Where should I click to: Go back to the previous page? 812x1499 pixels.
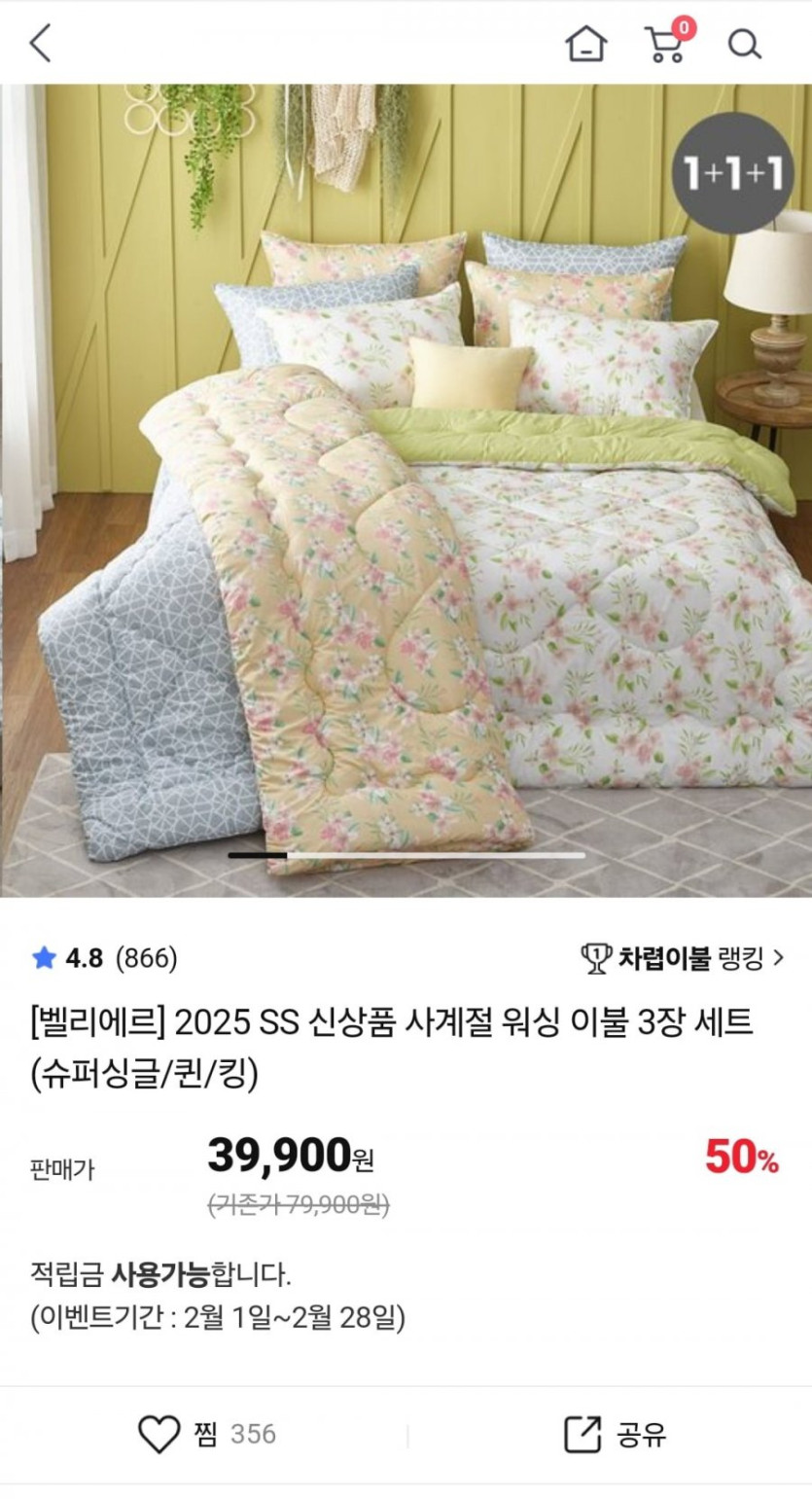[40, 44]
